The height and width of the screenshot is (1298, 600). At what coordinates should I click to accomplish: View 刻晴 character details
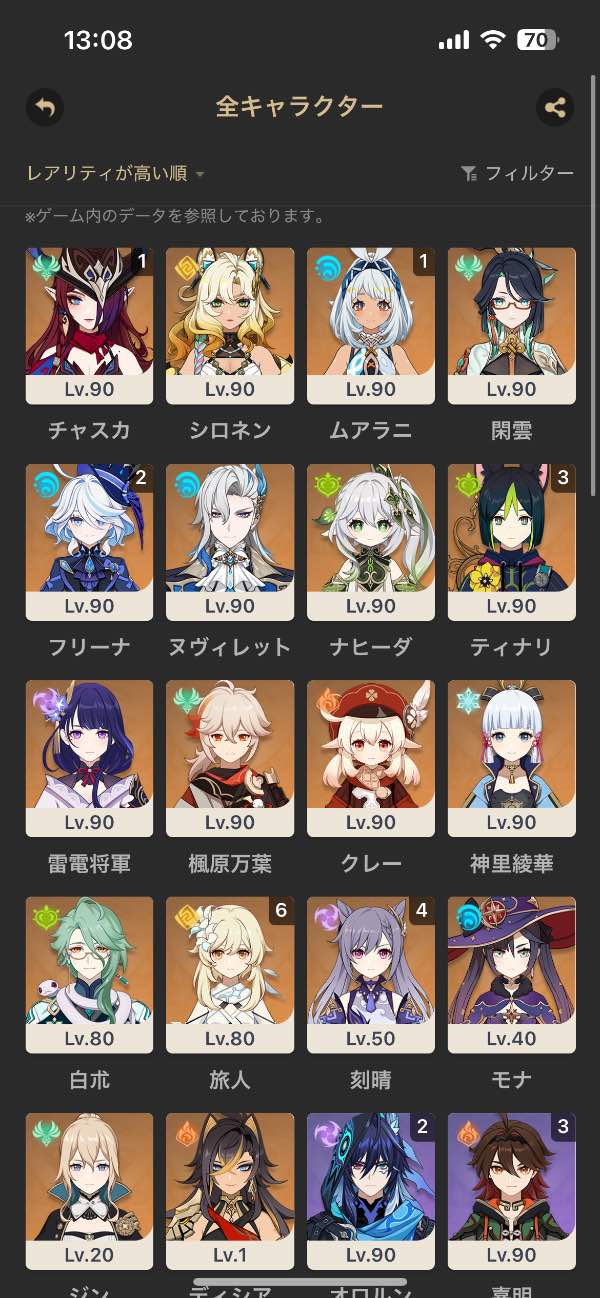(371, 973)
